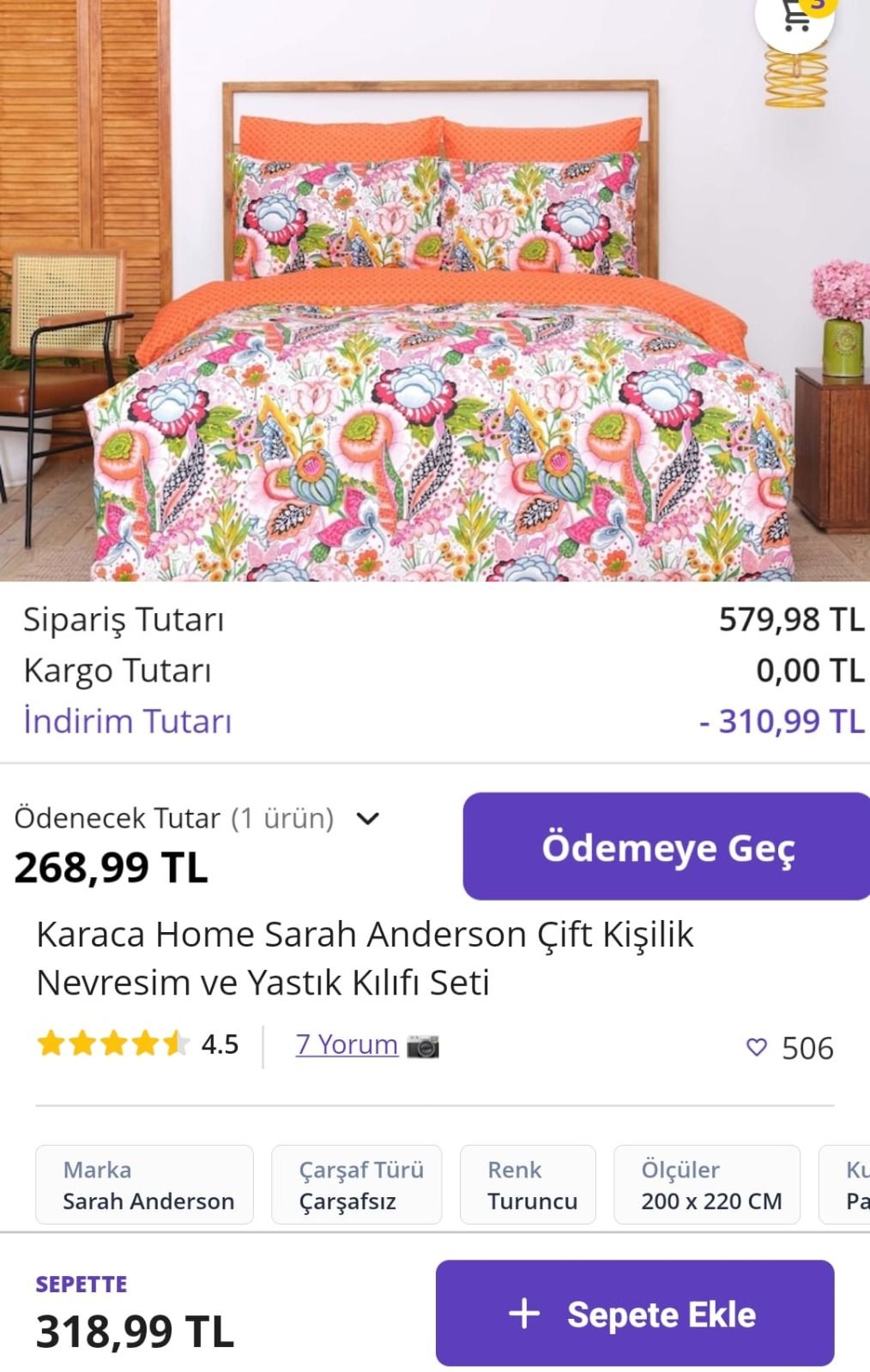Click the Ölçüler 200 x 220 CM chip
The height and width of the screenshot is (1372, 870).
pyautogui.click(x=706, y=1184)
